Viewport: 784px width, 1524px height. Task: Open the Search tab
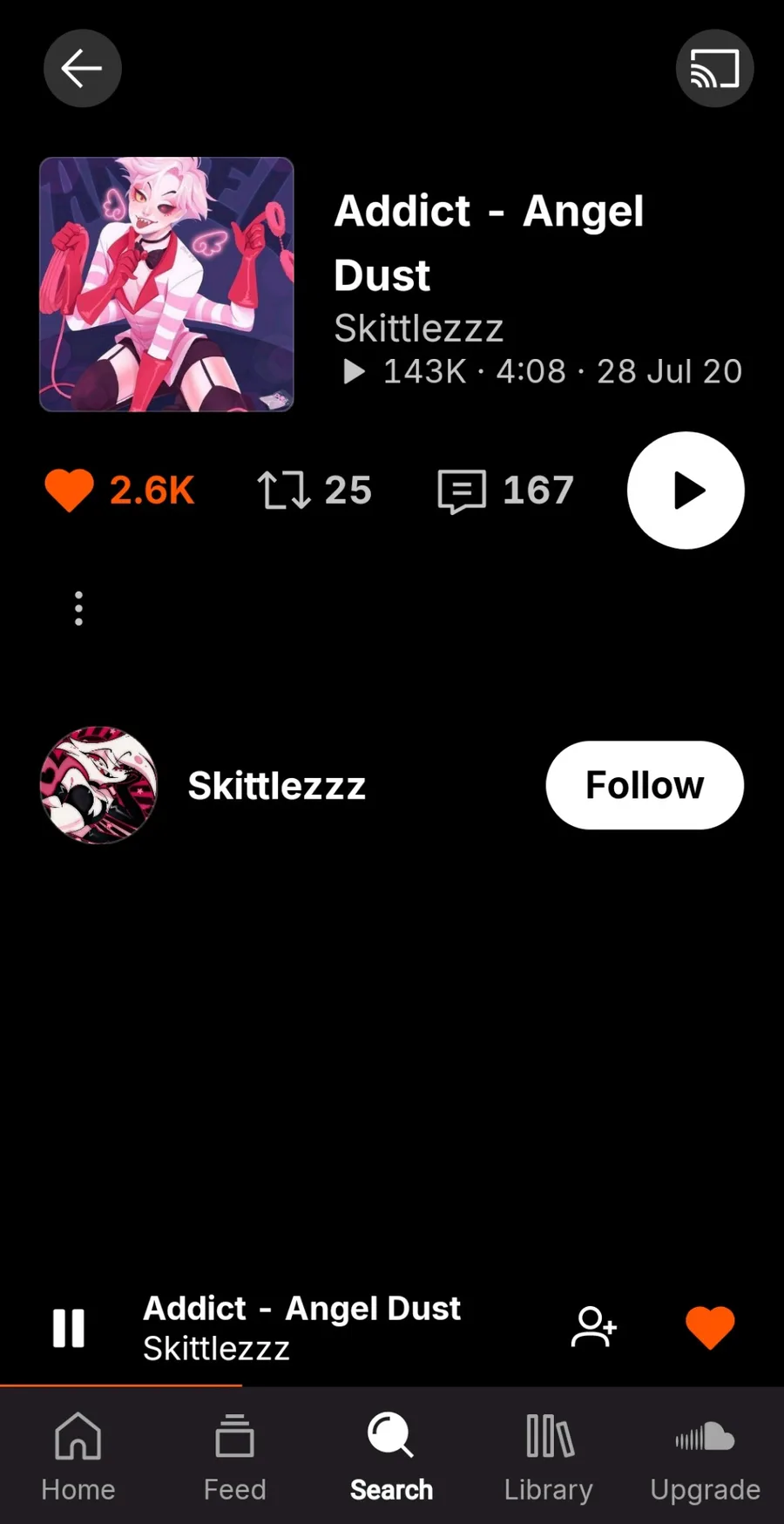click(x=392, y=1457)
